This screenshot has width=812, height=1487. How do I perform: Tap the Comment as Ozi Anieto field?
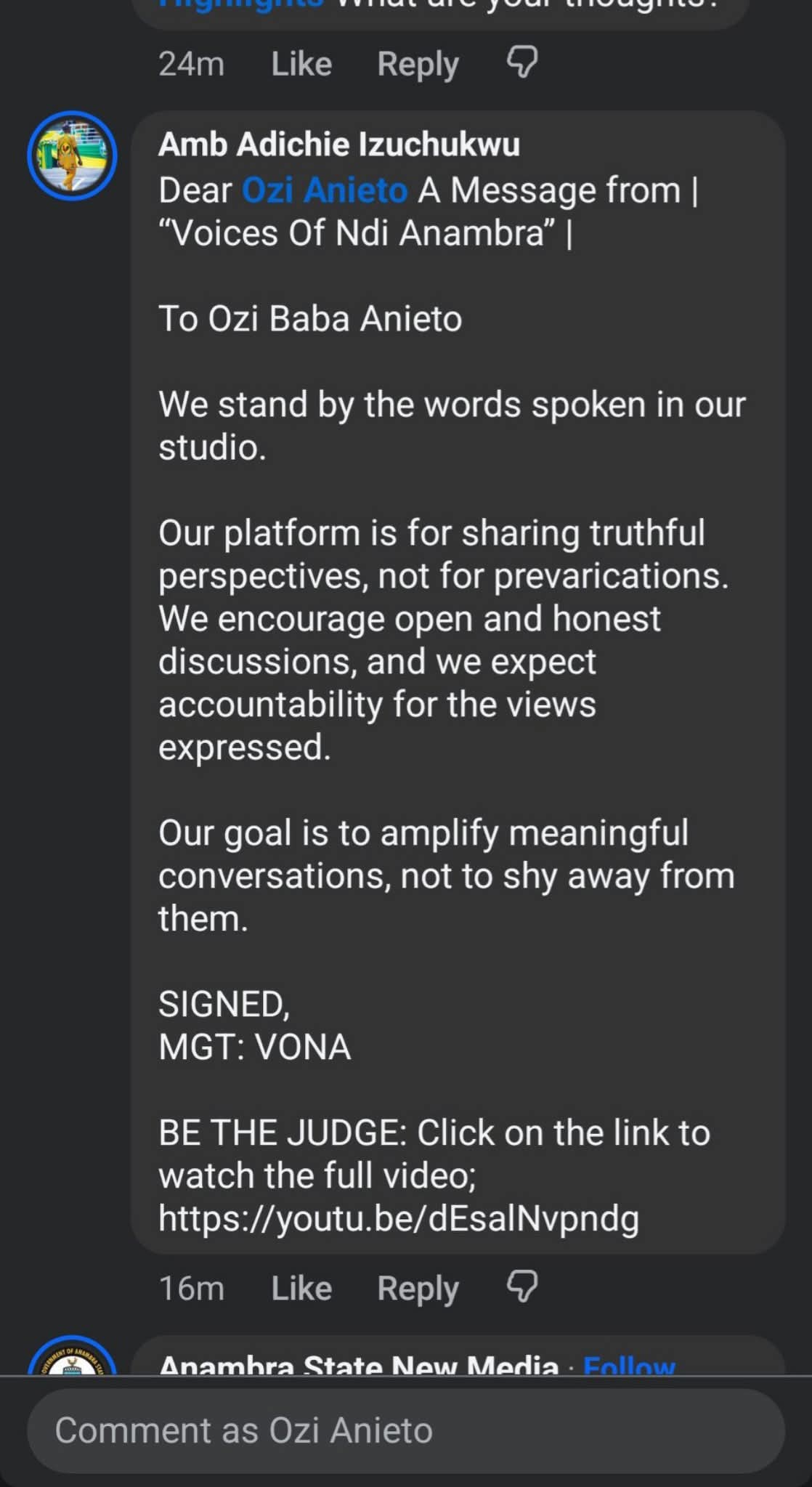click(x=406, y=1431)
